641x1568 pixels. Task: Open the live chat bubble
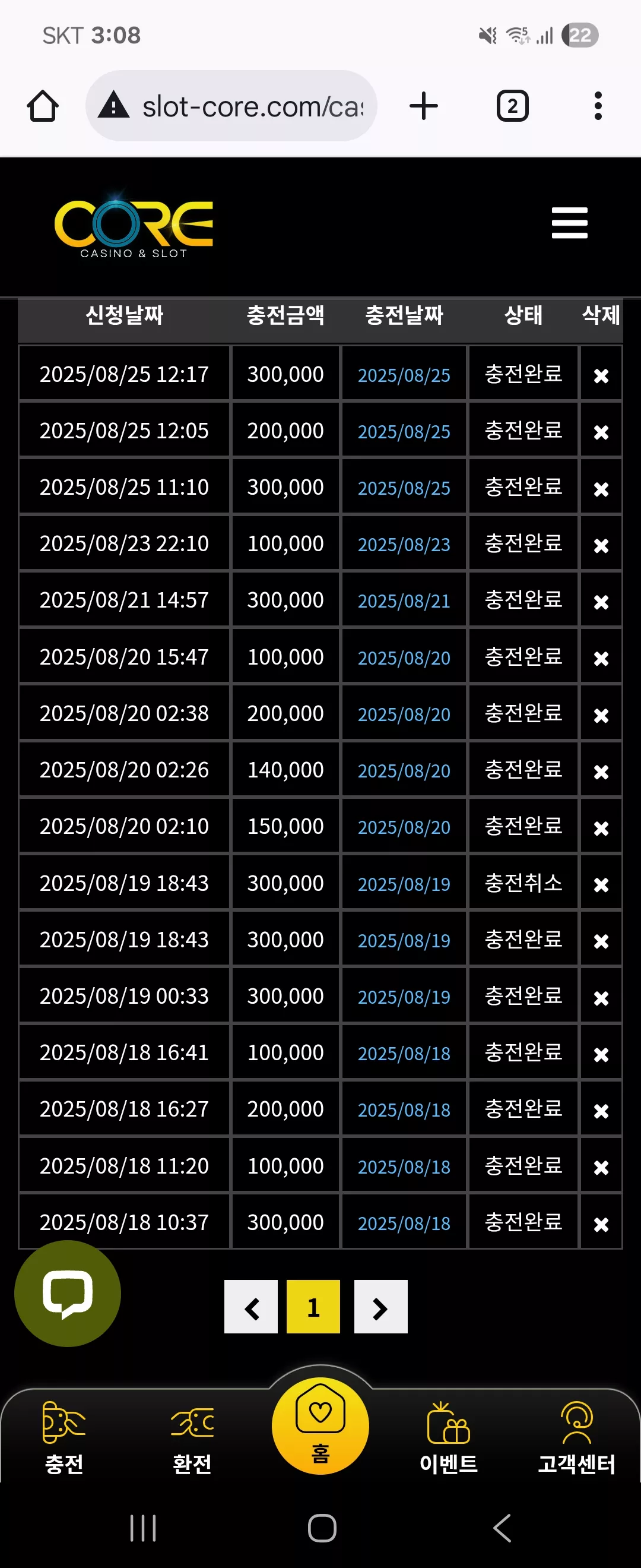pos(68,1293)
